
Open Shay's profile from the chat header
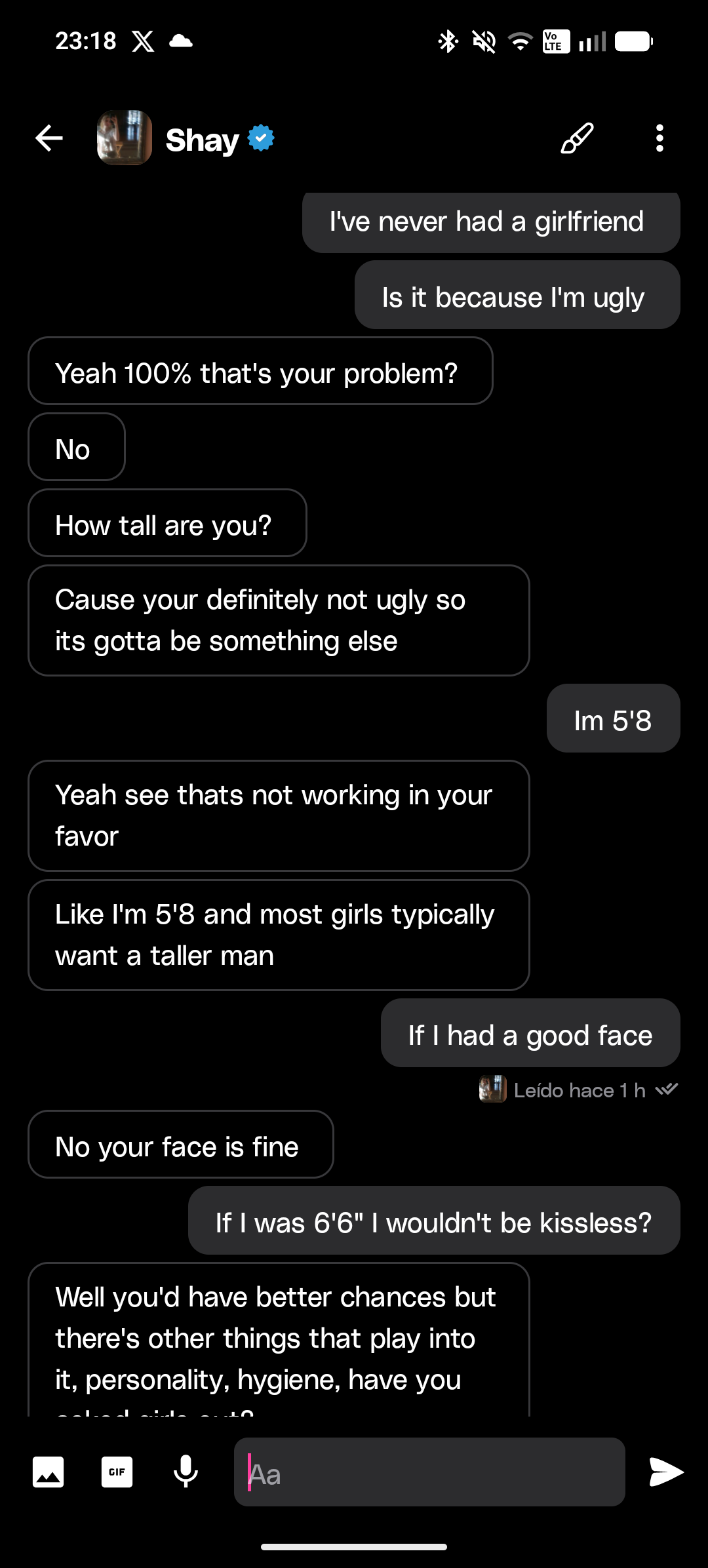tap(202, 140)
